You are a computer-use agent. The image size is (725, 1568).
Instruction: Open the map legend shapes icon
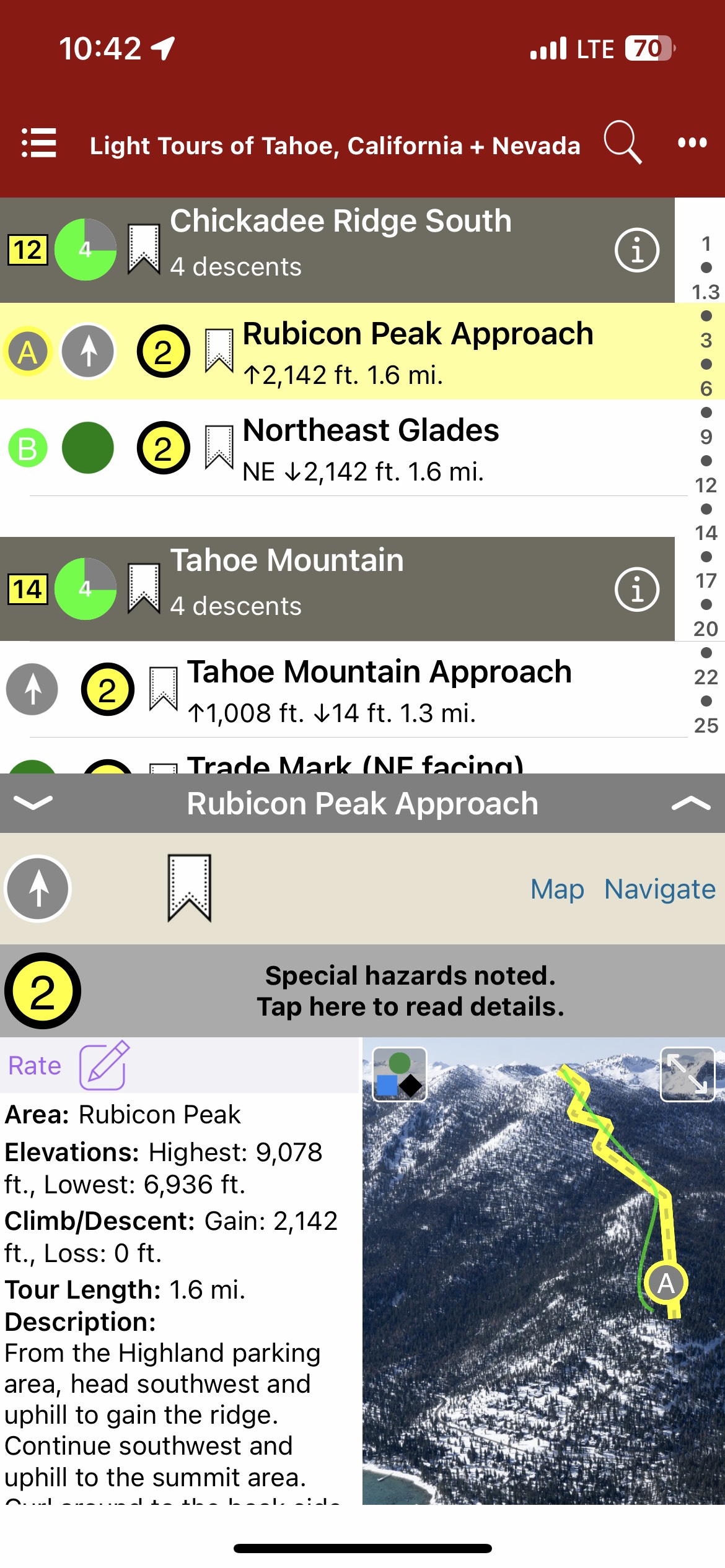(399, 1074)
